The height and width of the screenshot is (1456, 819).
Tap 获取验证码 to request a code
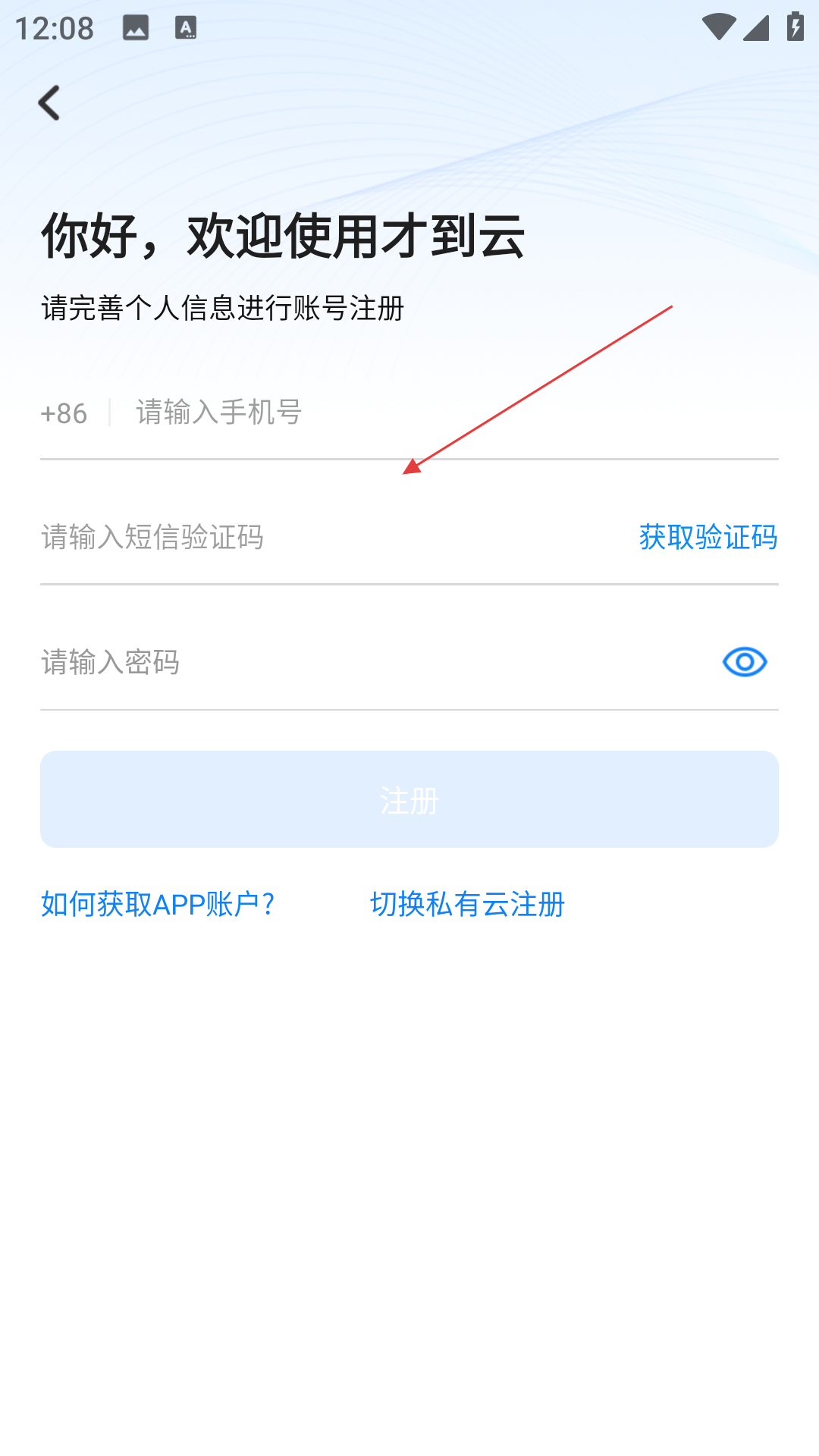[708, 538]
